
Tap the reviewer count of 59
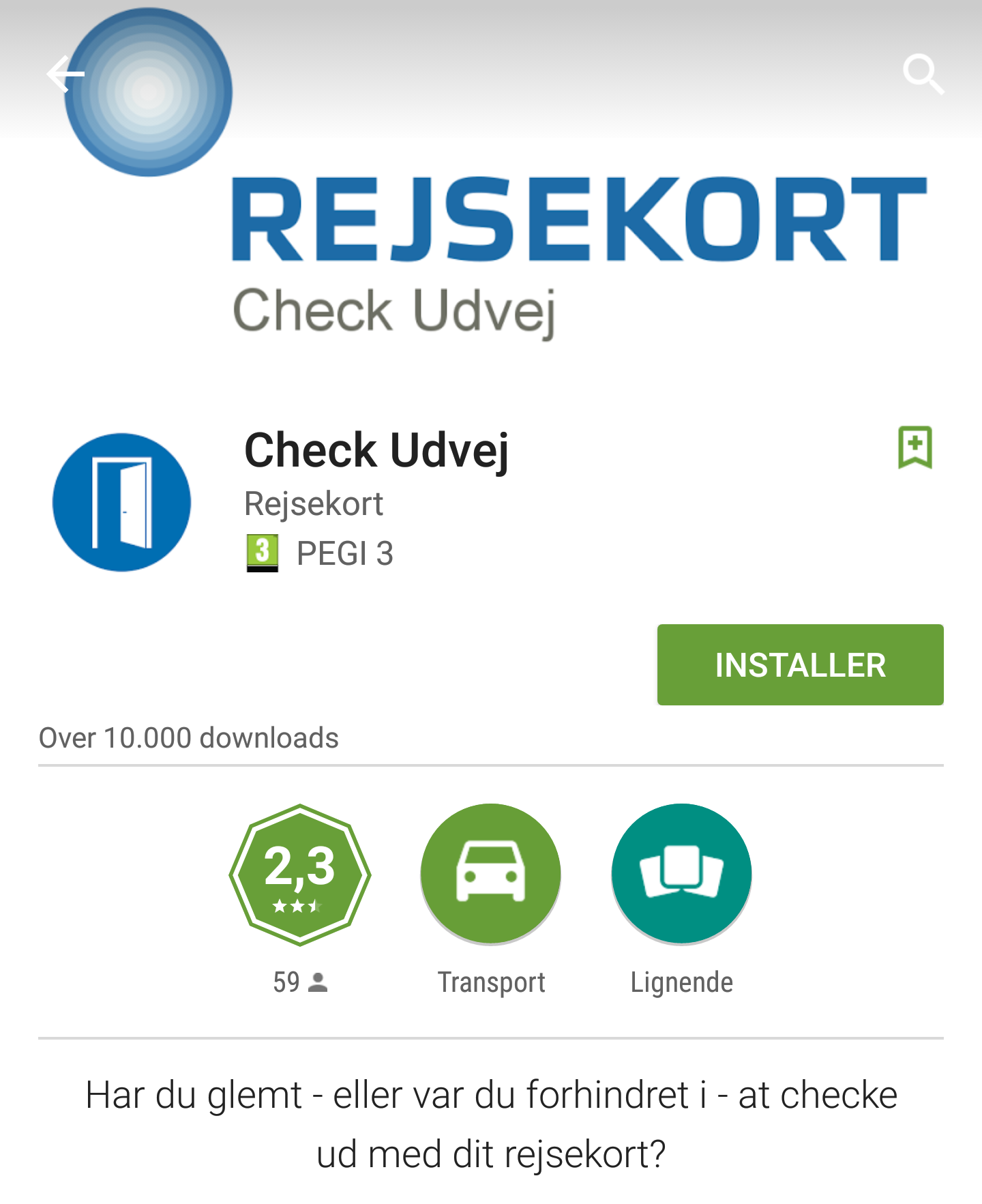(x=285, y=982)
